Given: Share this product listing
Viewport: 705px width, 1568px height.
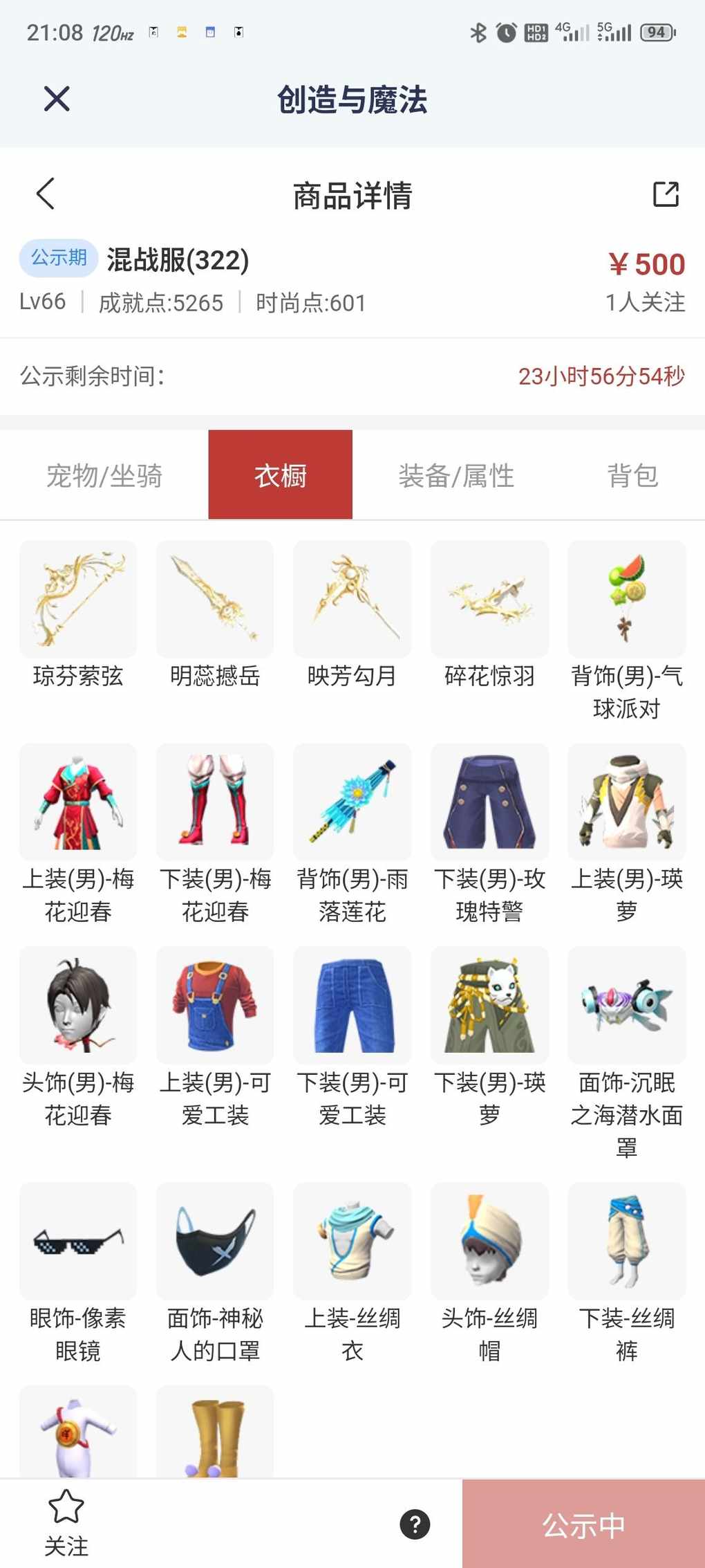Looking at the screenshot, I should tap(666, 194).
